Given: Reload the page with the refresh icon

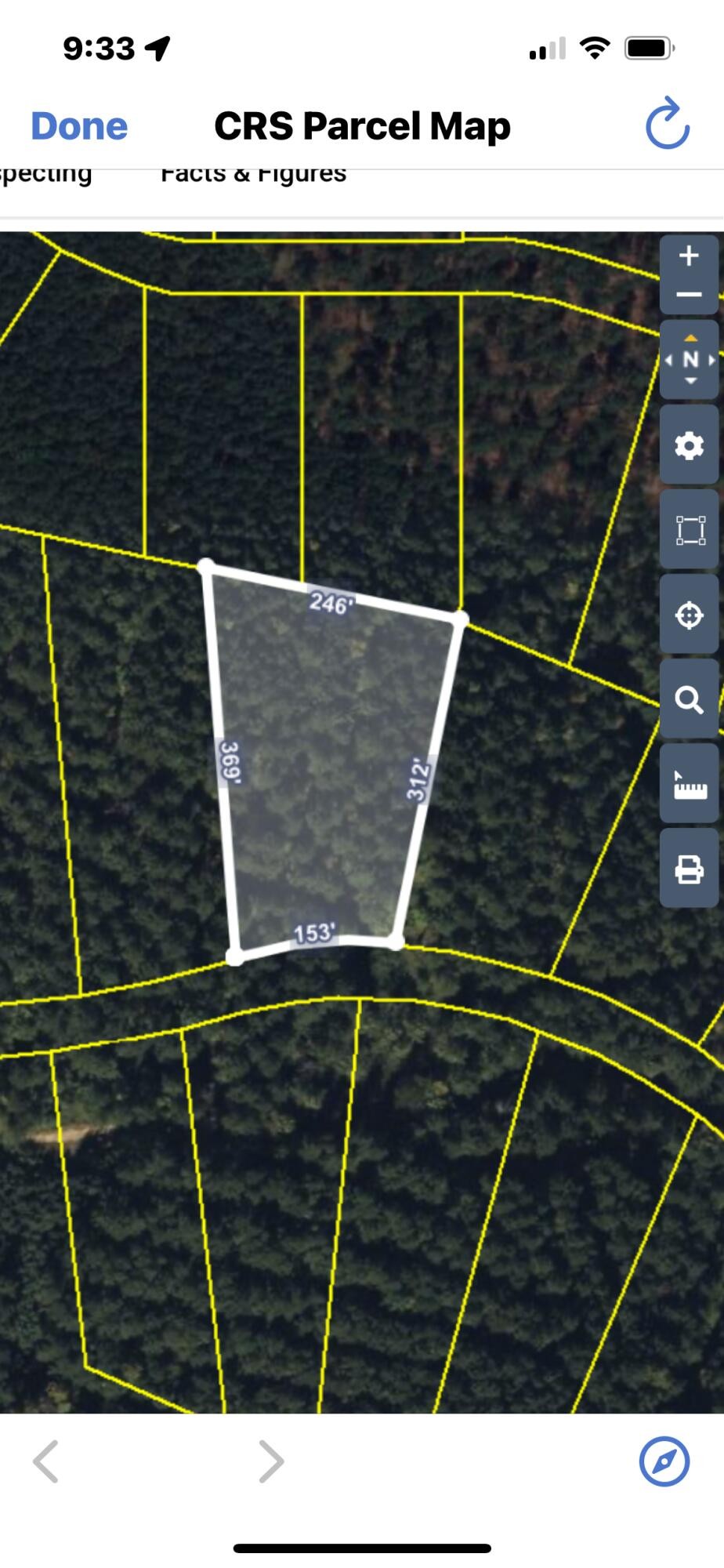Looking at the screenshot, I should pyautogui.click(x=667, y=124).
